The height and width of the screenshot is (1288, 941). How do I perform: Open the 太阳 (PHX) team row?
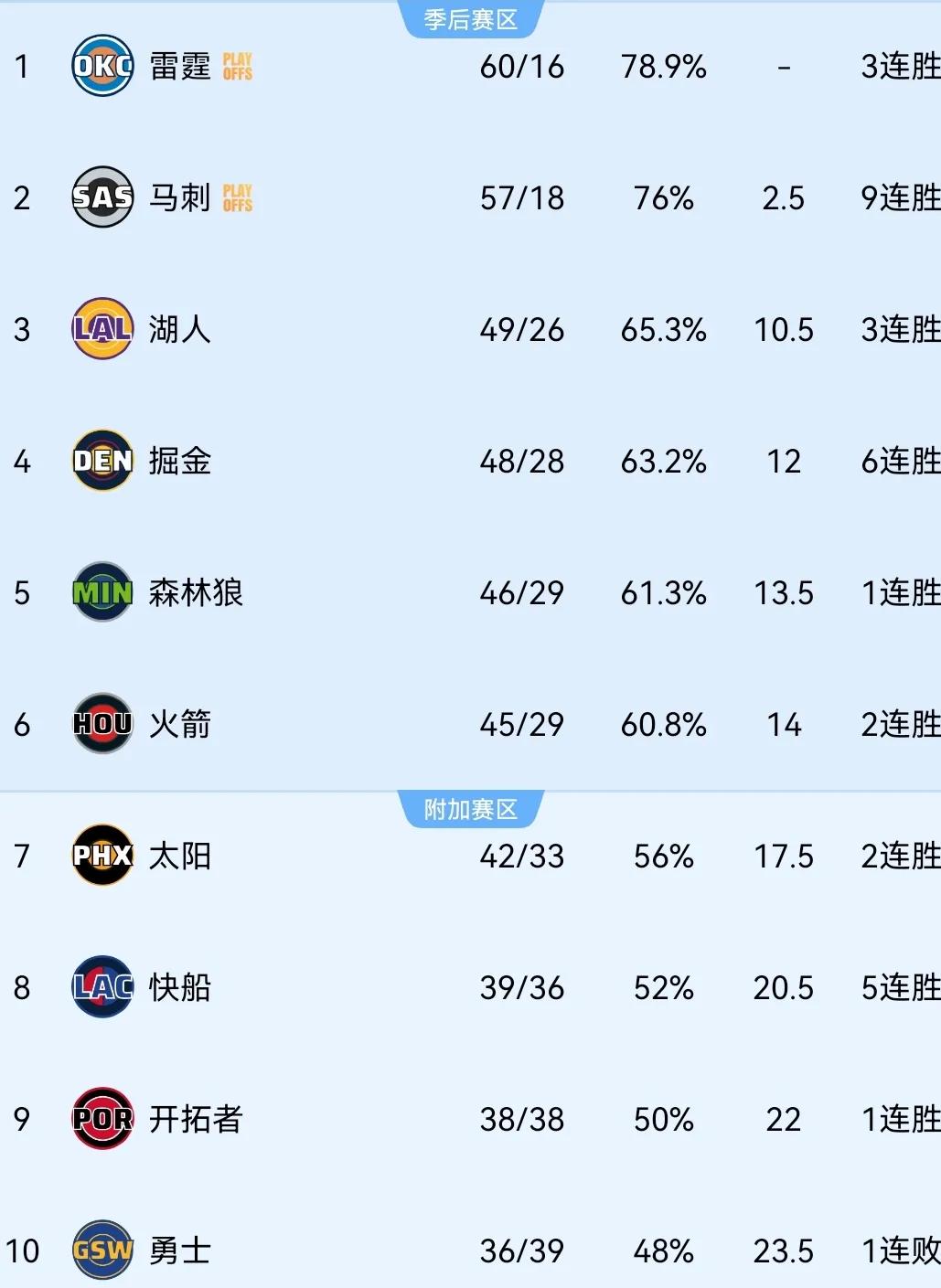point(180,857)
